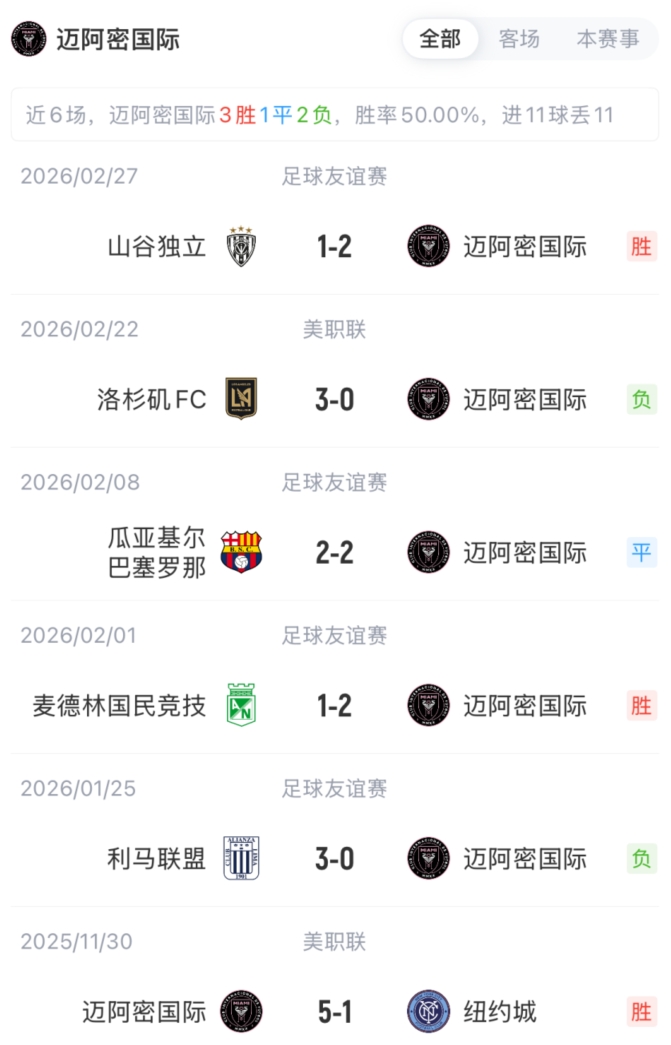Open the 洛杉矶FC 3-0 match row
The image size is (671, 1045).
tap(334, 400)
